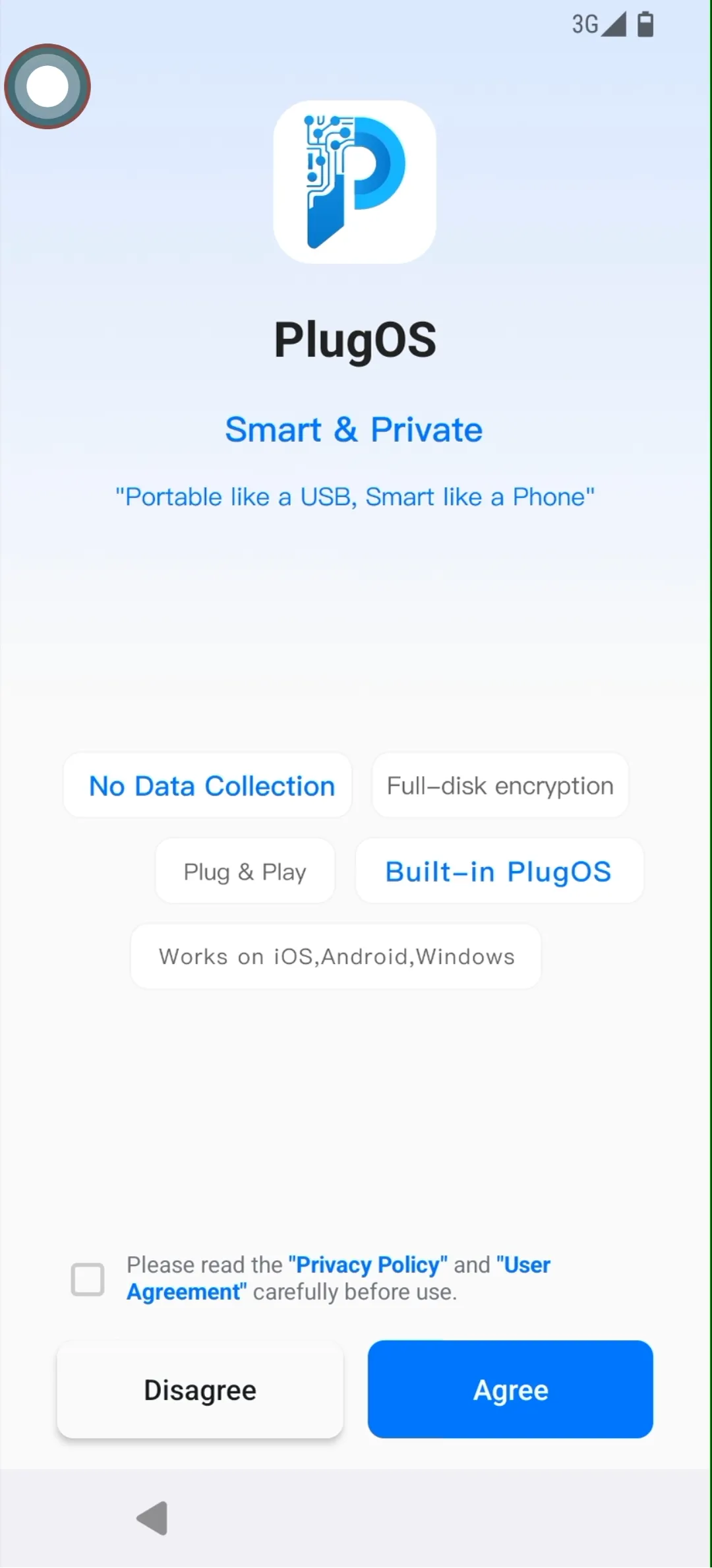
Task: Tick the privacy policy agreement checkbox
Action: (x=88, y=1279)
